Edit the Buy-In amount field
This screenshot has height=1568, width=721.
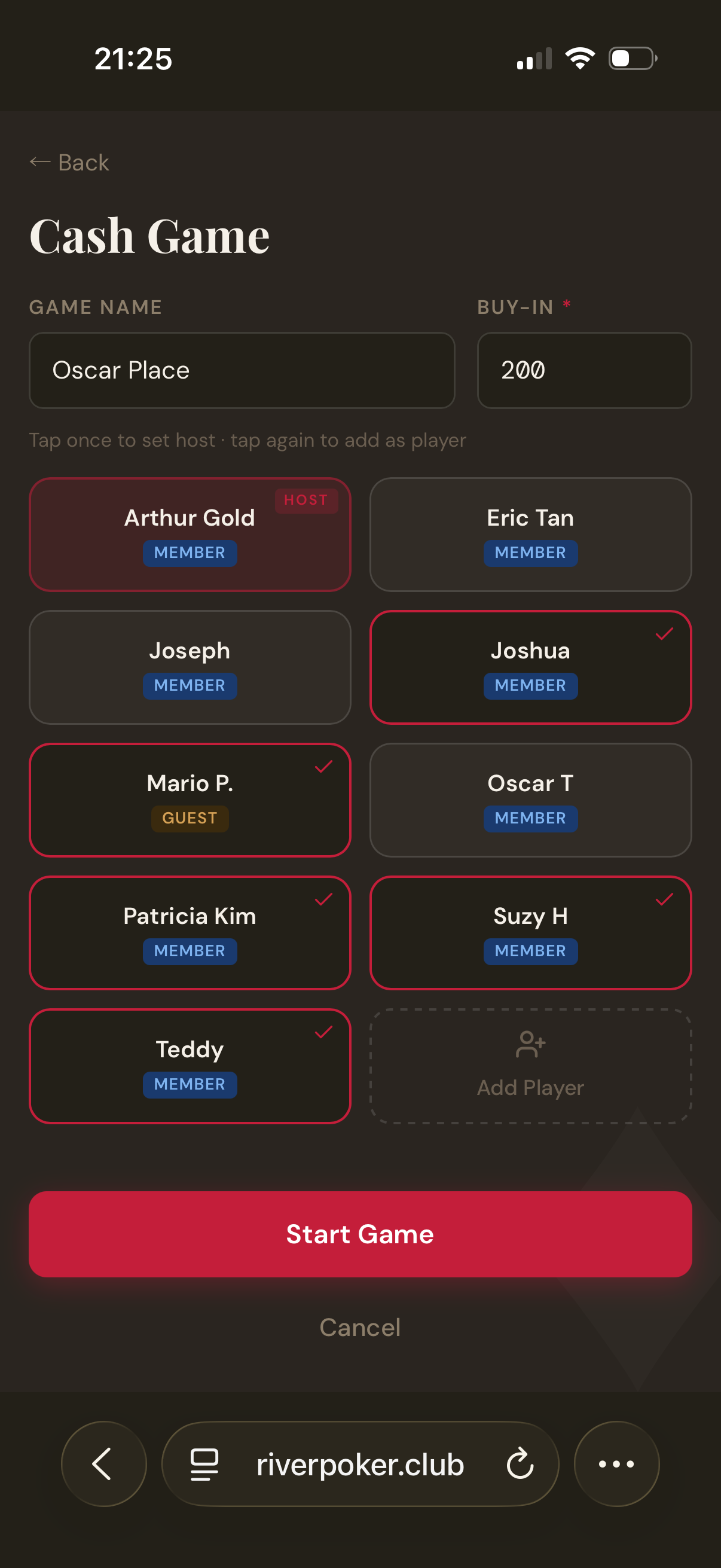[584, 370]
